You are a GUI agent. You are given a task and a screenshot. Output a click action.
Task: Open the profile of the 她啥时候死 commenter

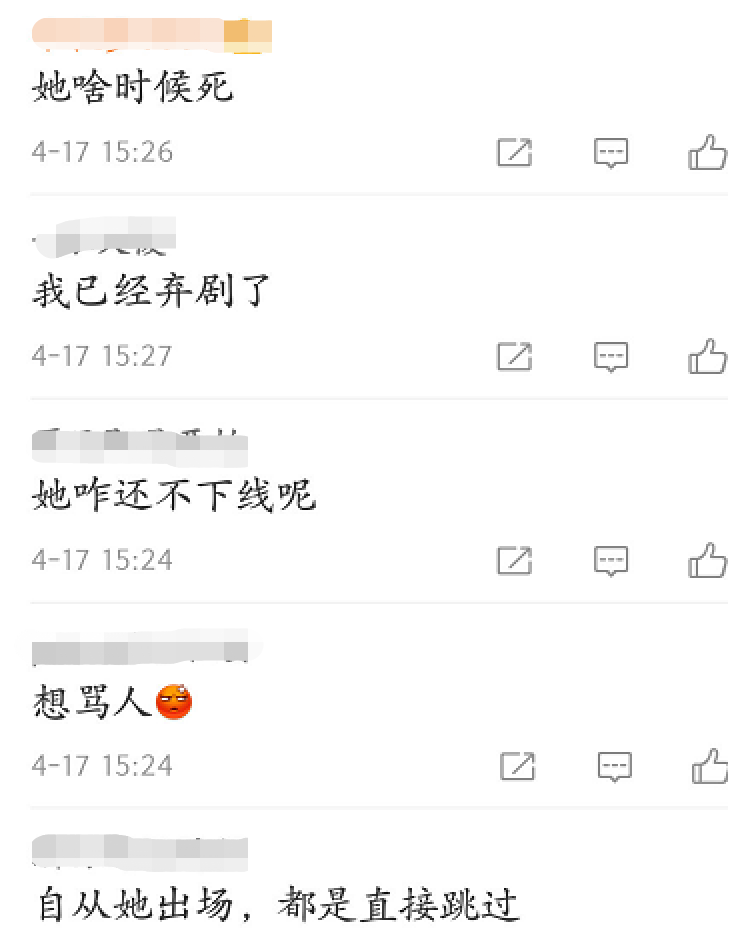tap(151, 35)
